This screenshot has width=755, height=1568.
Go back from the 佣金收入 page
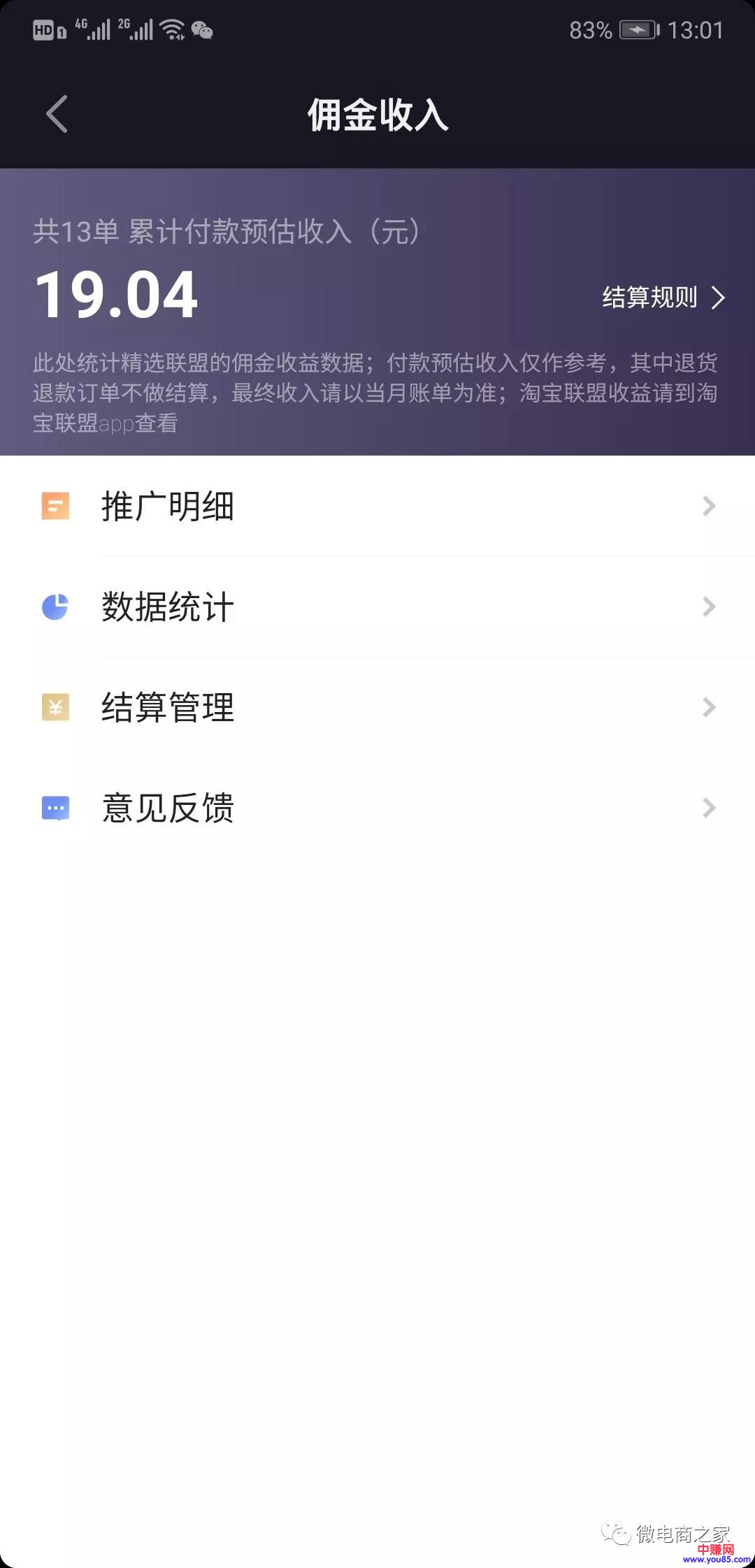pos(57,114)
